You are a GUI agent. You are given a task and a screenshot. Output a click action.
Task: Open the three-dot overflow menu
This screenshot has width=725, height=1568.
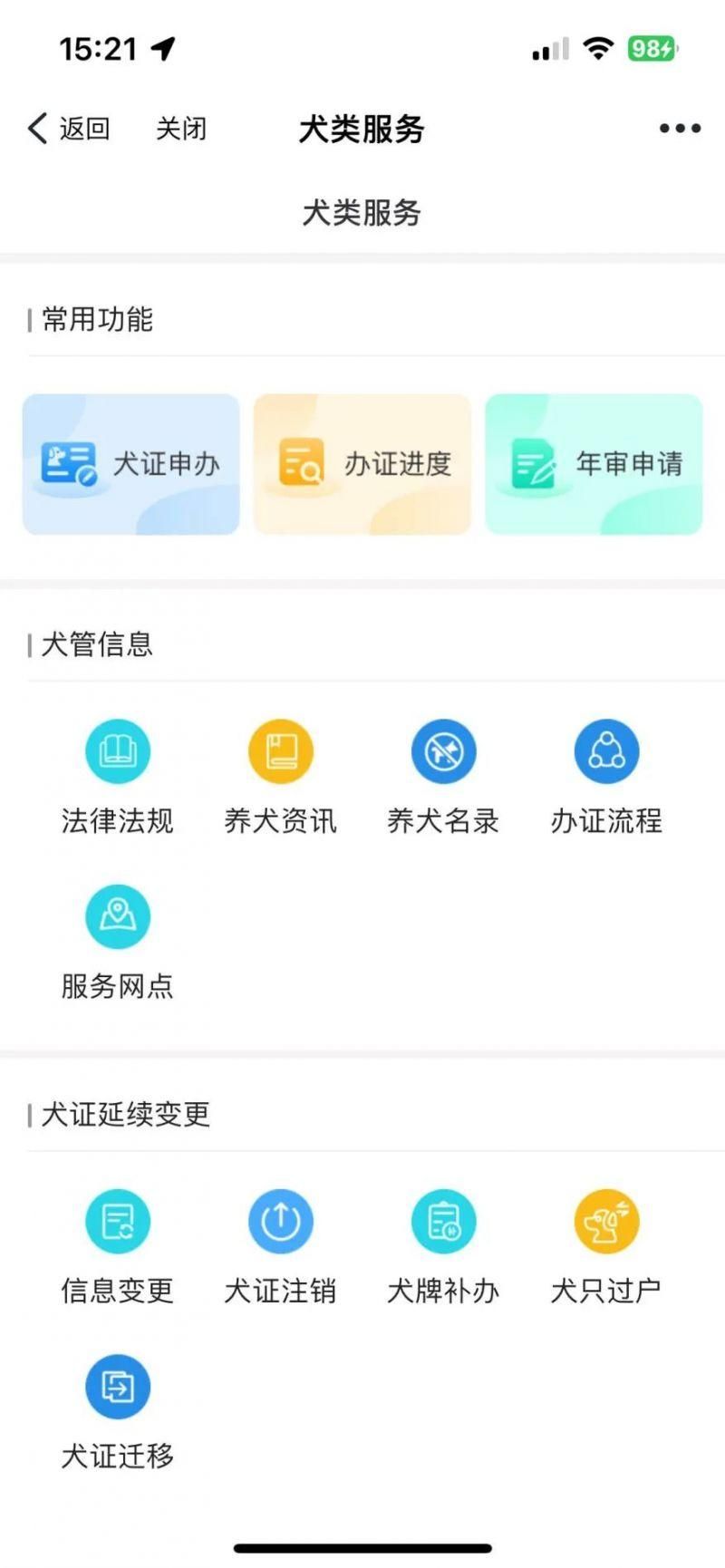click(680, 129)
